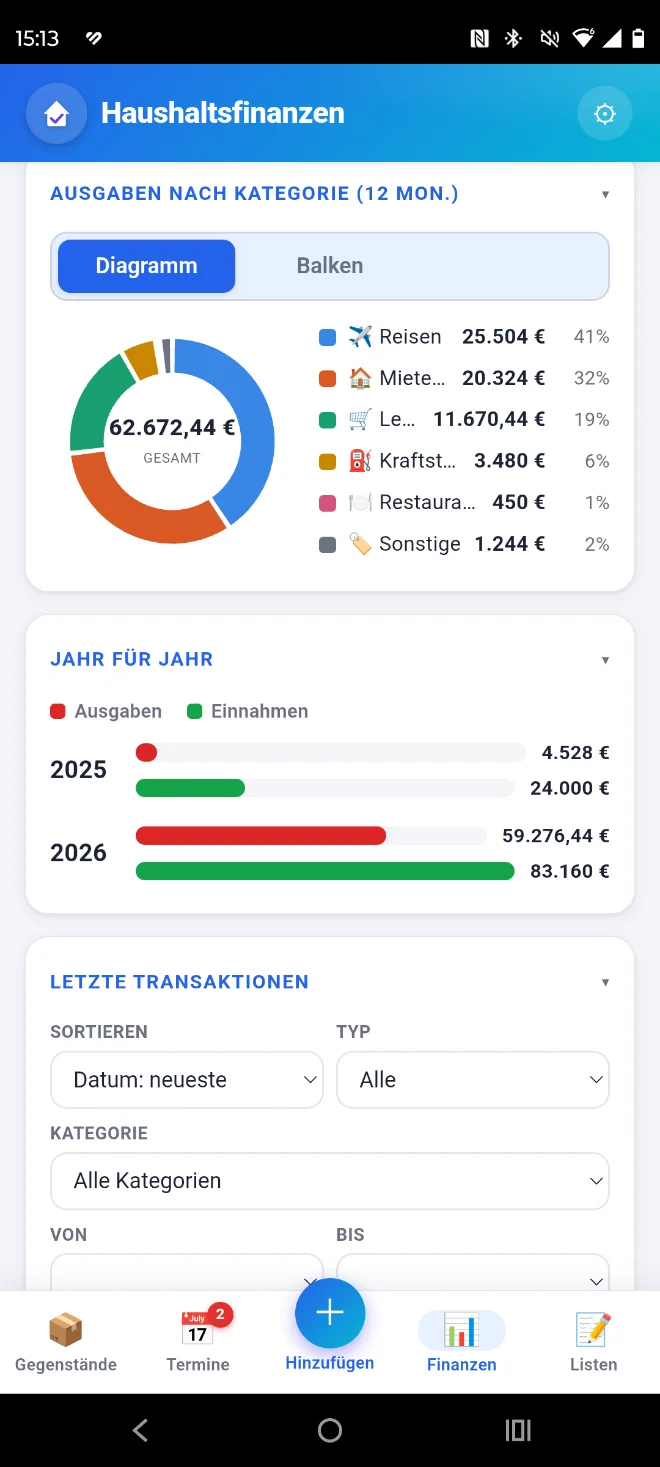Viewport: 660px width, 1467px height.
Task: Open the Sortieren dropdown
Action: pos(187,1080)
